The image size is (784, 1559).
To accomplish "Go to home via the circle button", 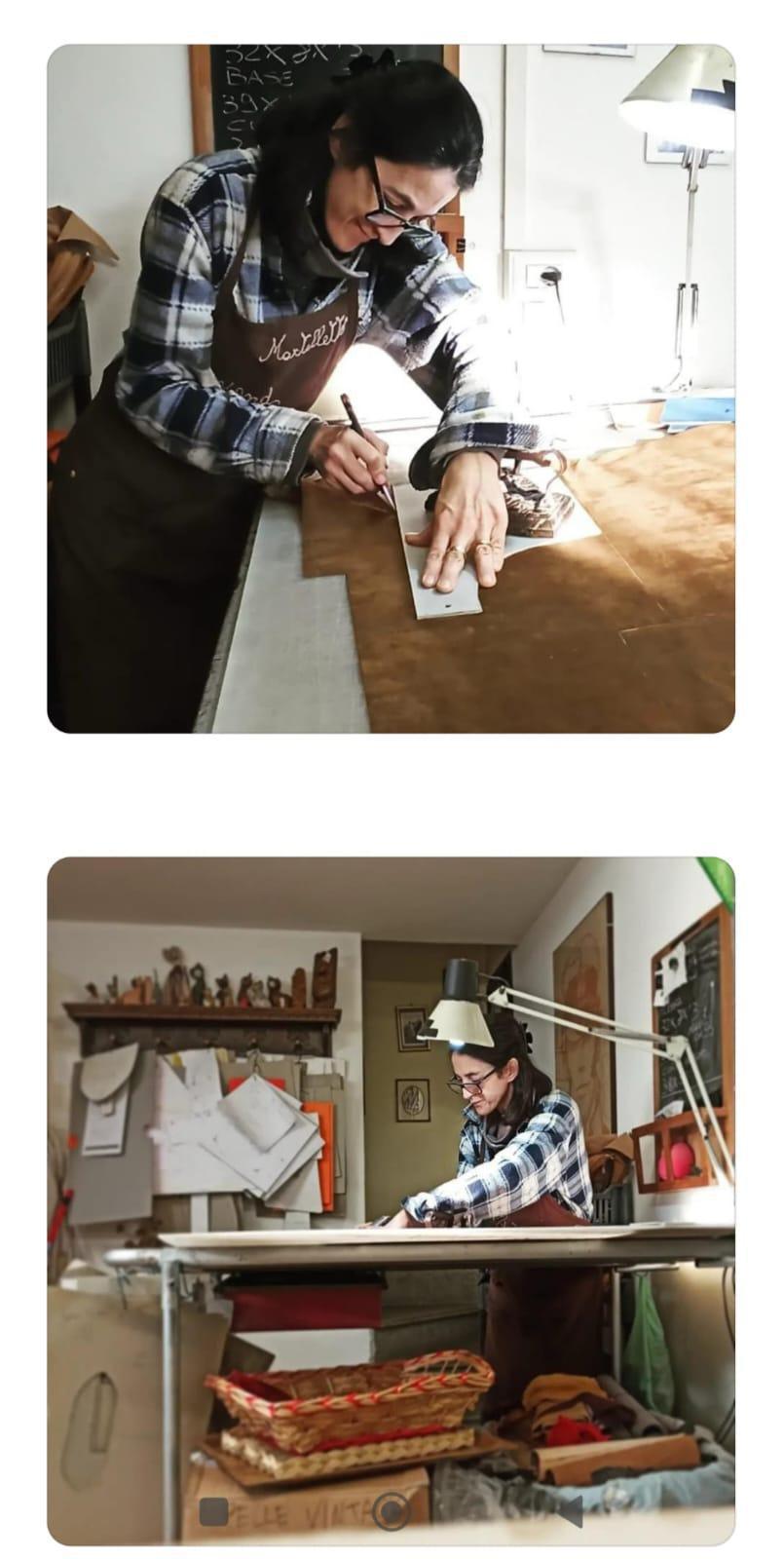I will [392, 1511].
